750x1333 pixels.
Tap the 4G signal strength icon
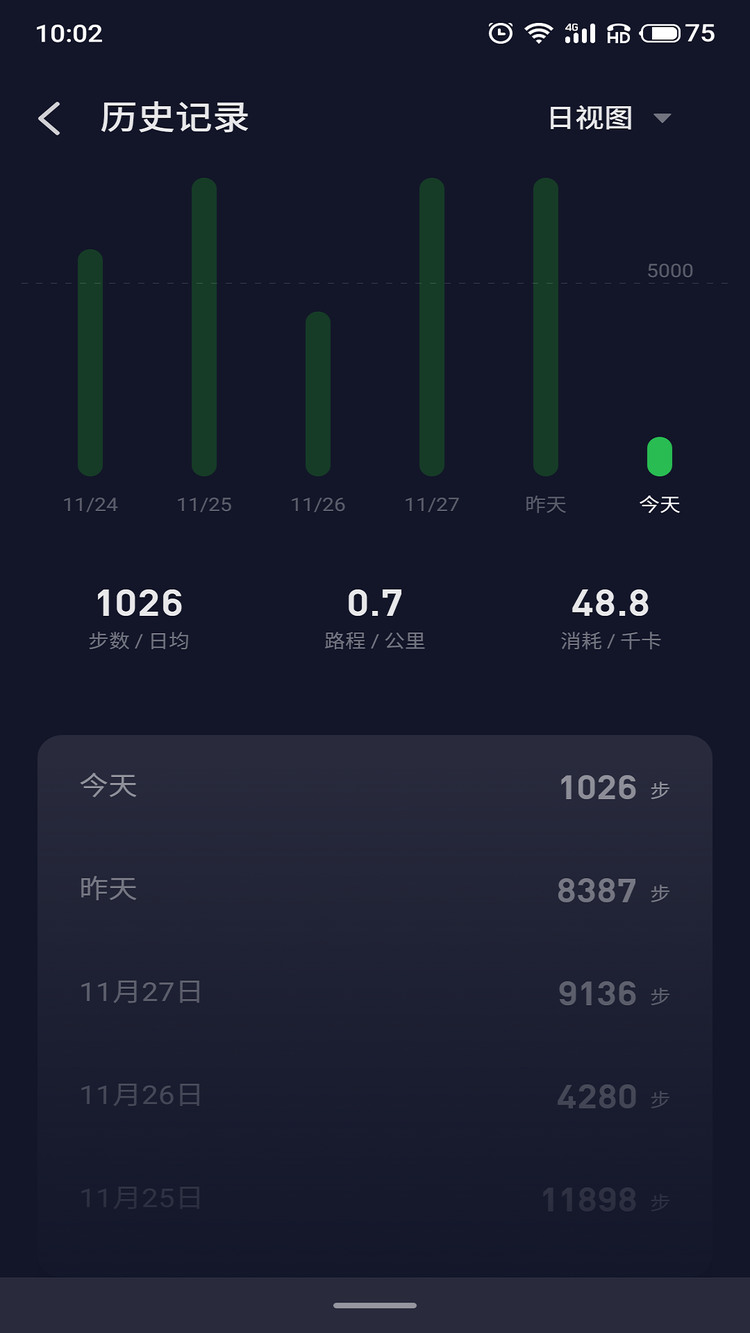tap(580, 33)
